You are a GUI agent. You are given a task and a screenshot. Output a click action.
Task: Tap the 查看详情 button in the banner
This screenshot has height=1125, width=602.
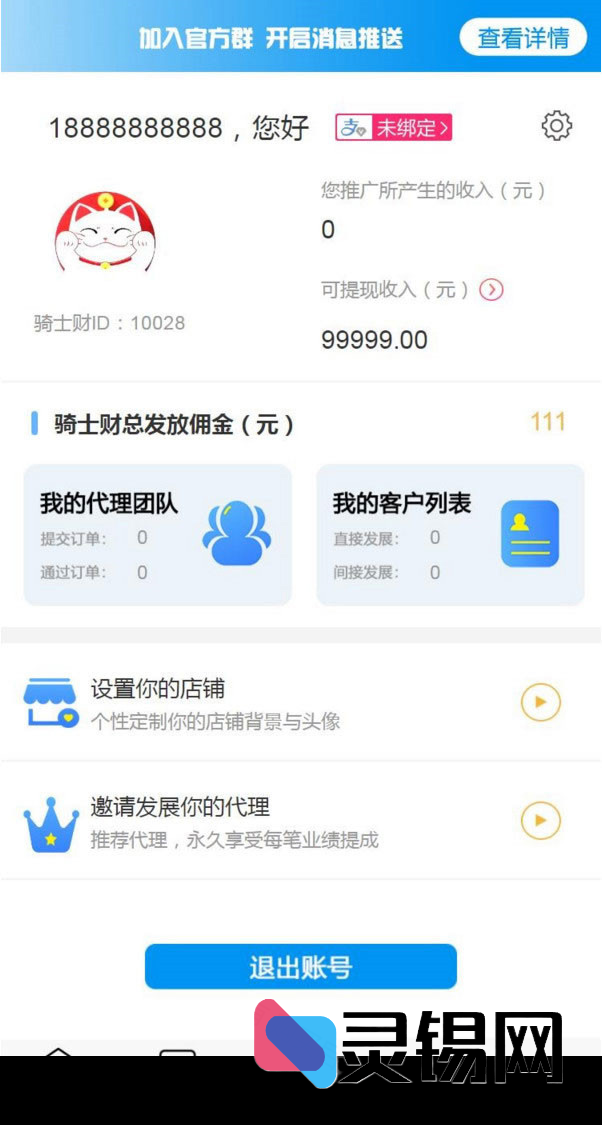(523, 38)
